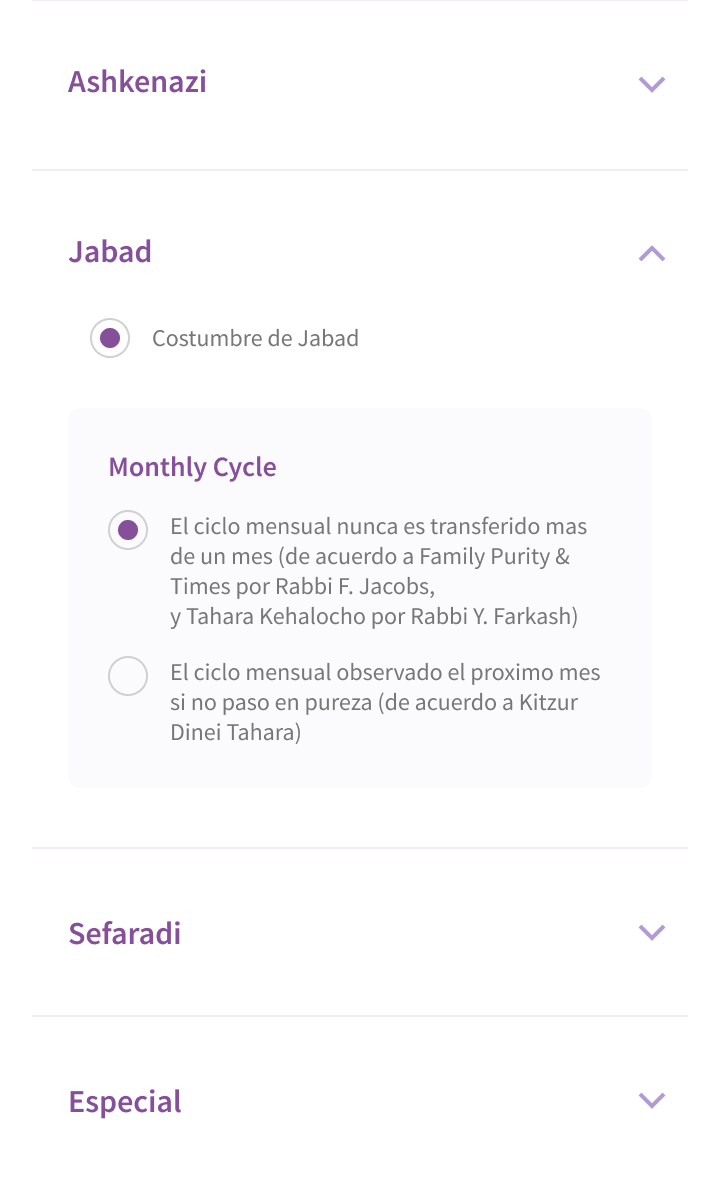Open the Especial section
Image resolution: width=720 pixels, height=1184 pixels.
(x=651, y=1101)
